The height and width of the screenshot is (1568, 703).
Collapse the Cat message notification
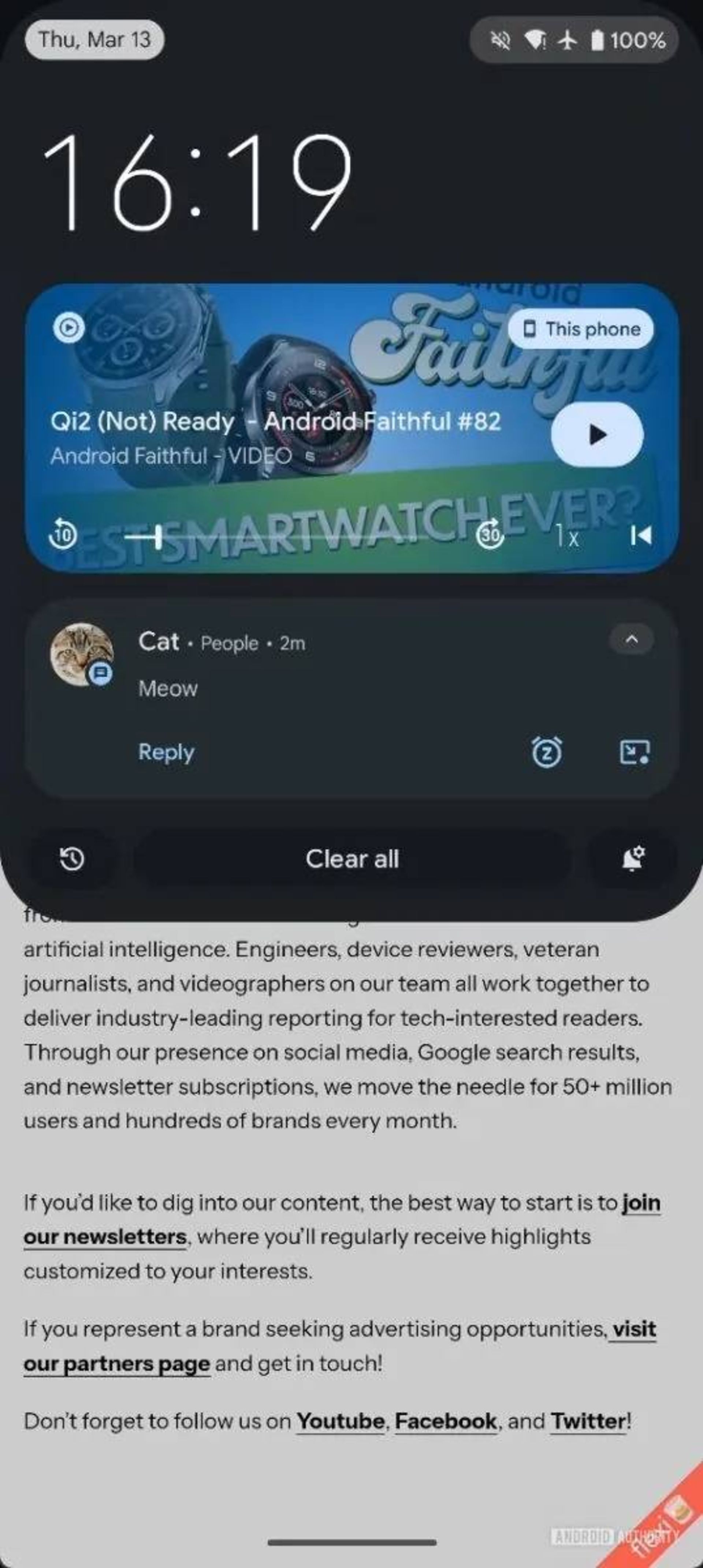click(x=631, y=639)
